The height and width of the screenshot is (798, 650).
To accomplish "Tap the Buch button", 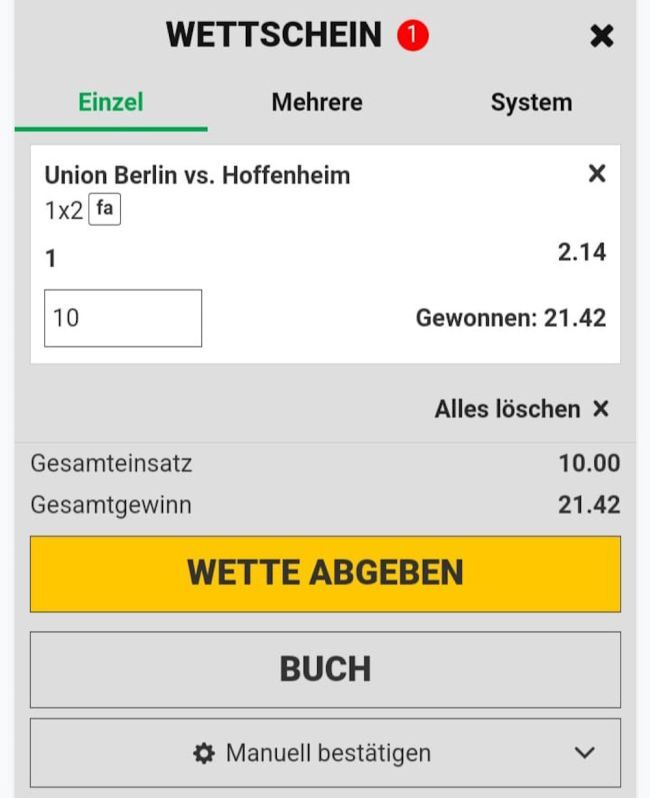I will (x=325, y=669).
